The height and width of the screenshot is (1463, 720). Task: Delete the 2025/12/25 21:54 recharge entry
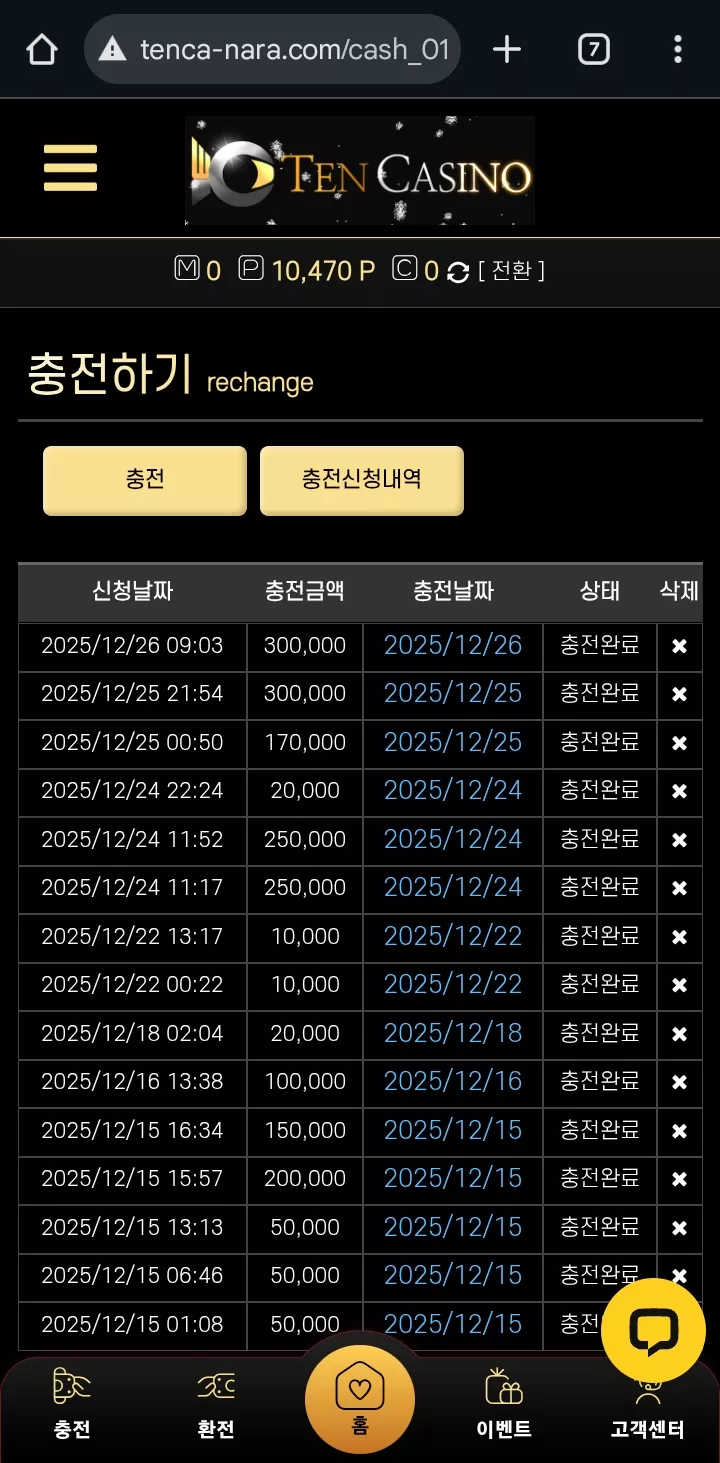coord(679,695)
